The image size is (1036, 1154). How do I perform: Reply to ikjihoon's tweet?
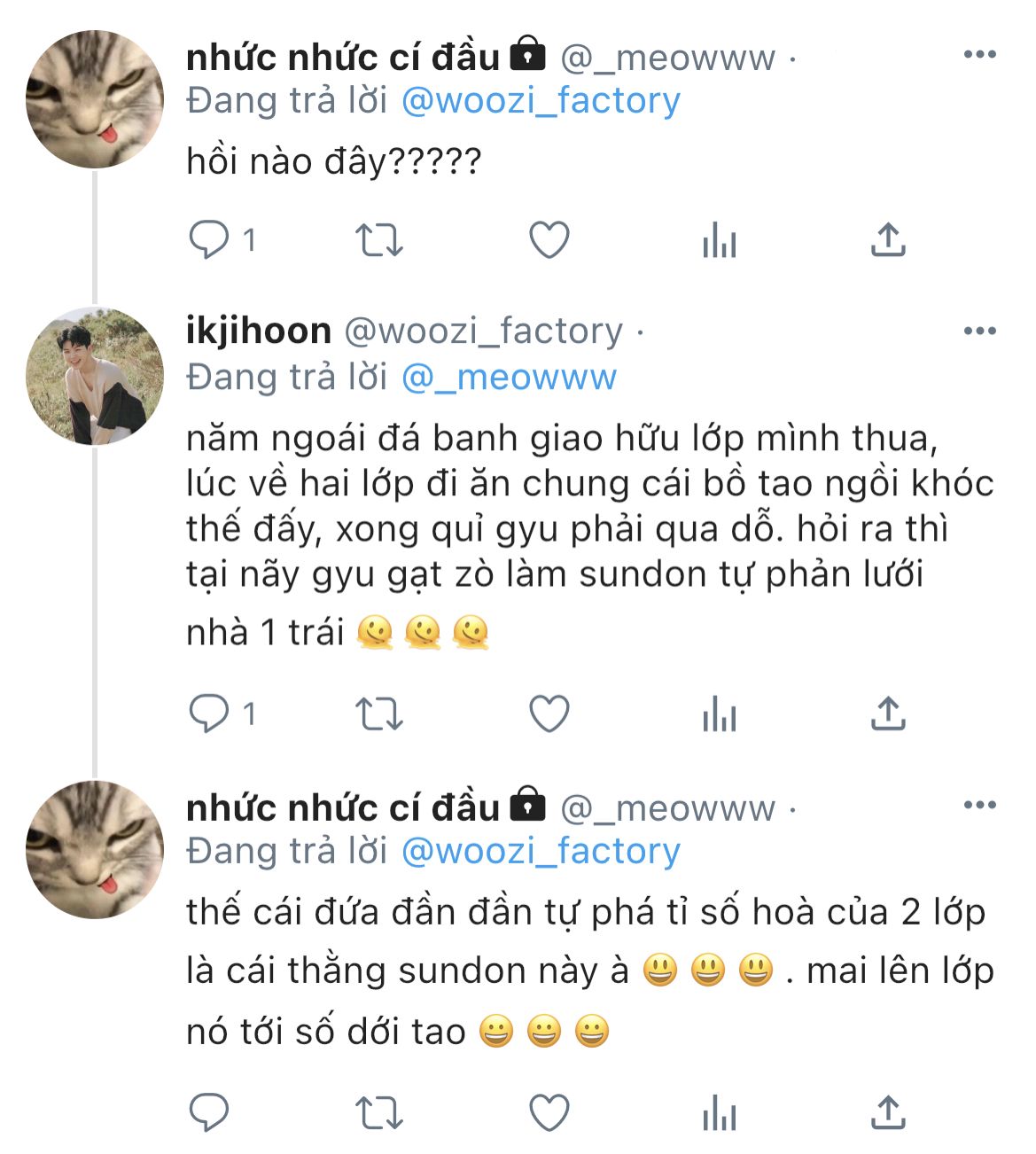point(209,713)
